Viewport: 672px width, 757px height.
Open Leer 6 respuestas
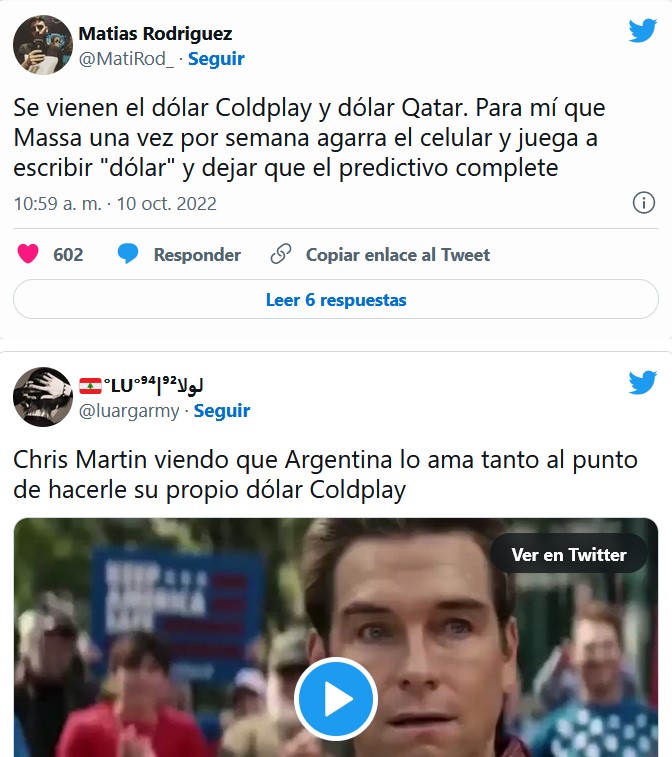[x=336, y=300]
